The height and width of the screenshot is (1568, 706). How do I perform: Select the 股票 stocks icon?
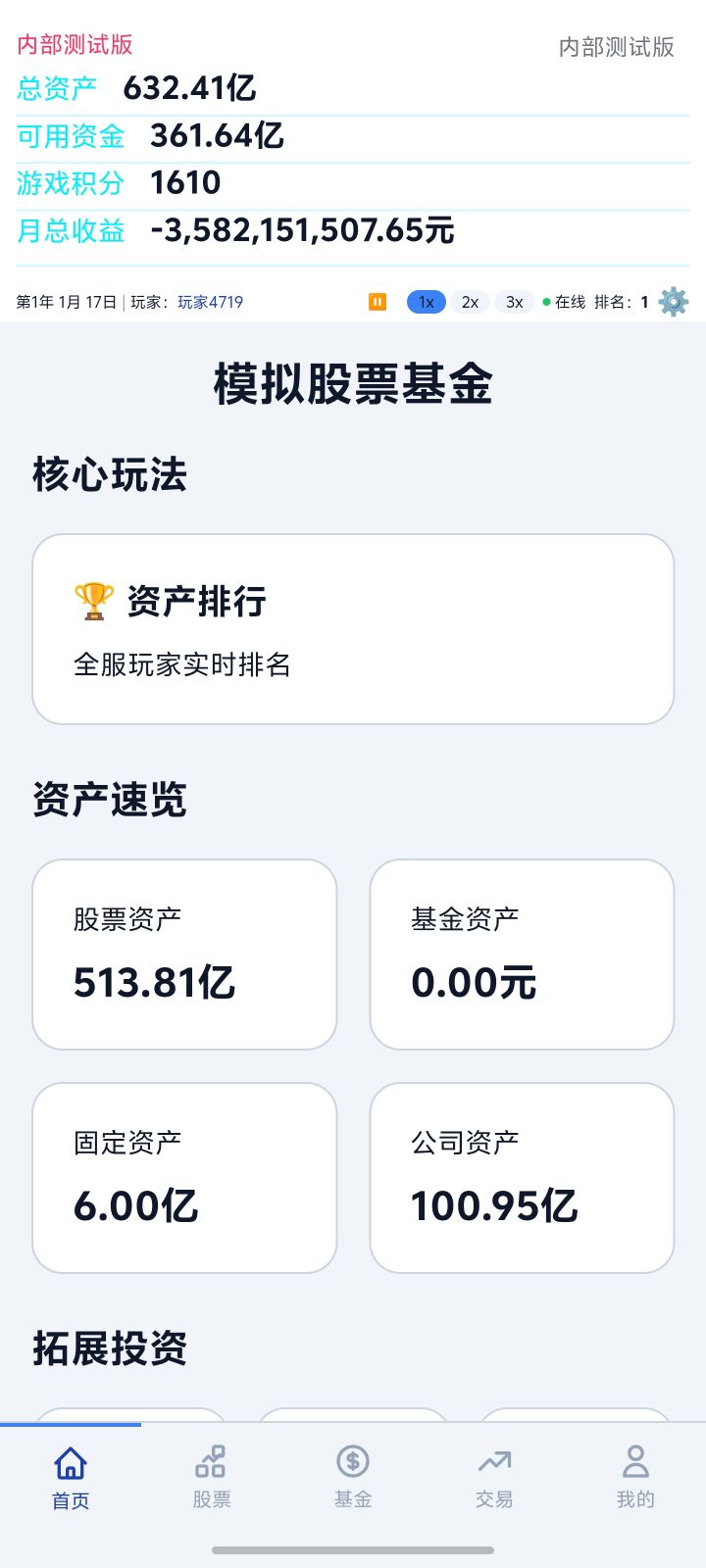pyautogui.click(x=211, y=1460)
